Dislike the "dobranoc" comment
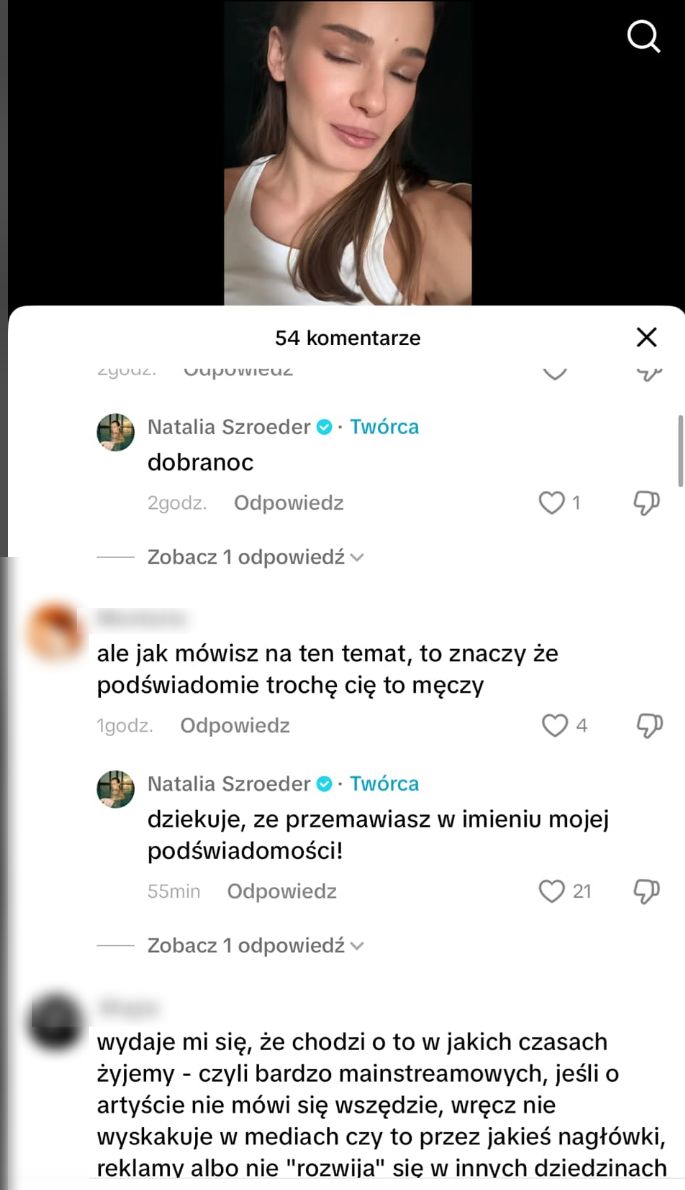This screenshot has width=685, height=1190. pos(648,503)
